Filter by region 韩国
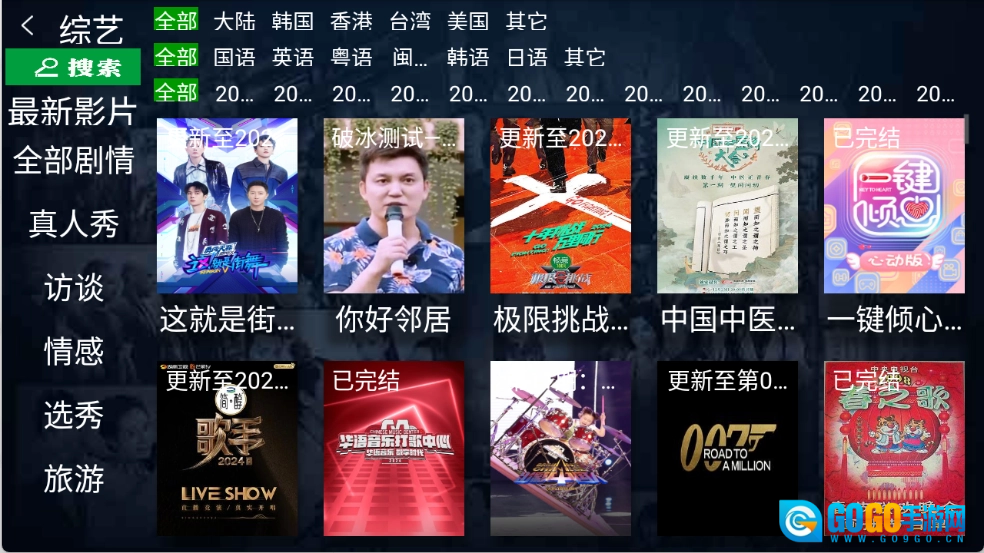This screenshot has width=984, height=553. click(292, 20)
